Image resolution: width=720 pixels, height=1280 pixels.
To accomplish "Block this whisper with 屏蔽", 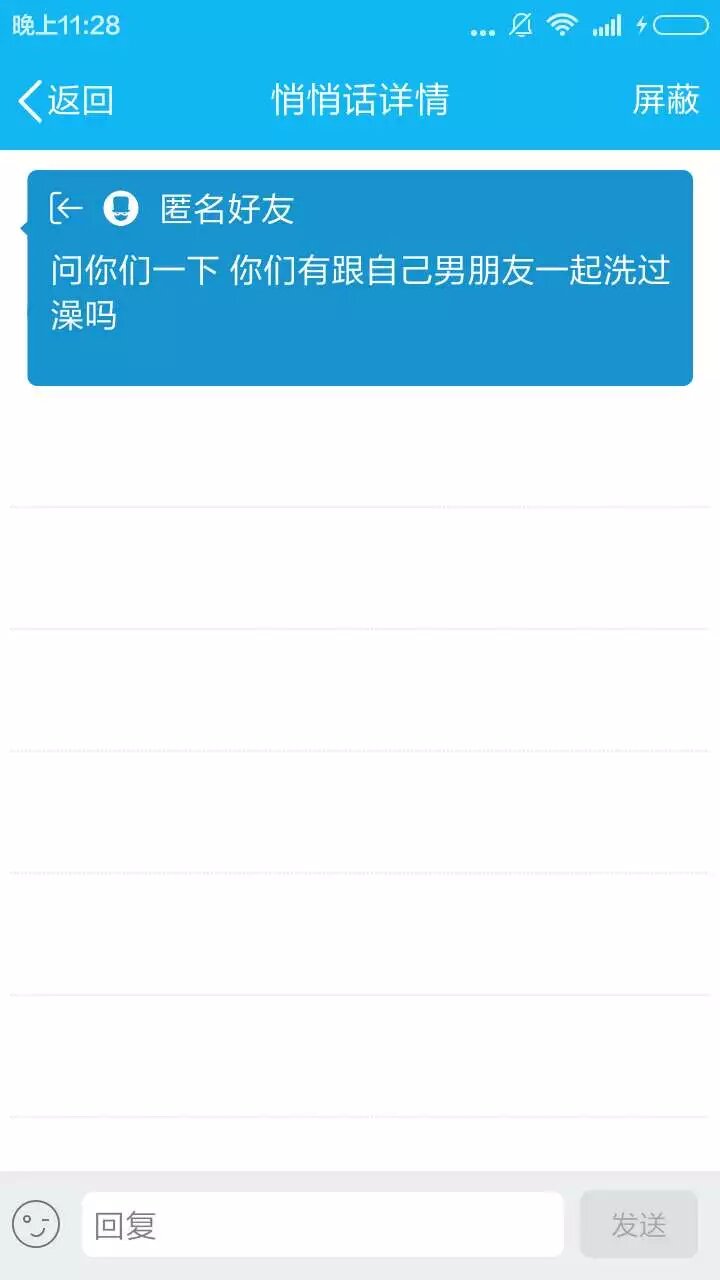I will [665, 100].
